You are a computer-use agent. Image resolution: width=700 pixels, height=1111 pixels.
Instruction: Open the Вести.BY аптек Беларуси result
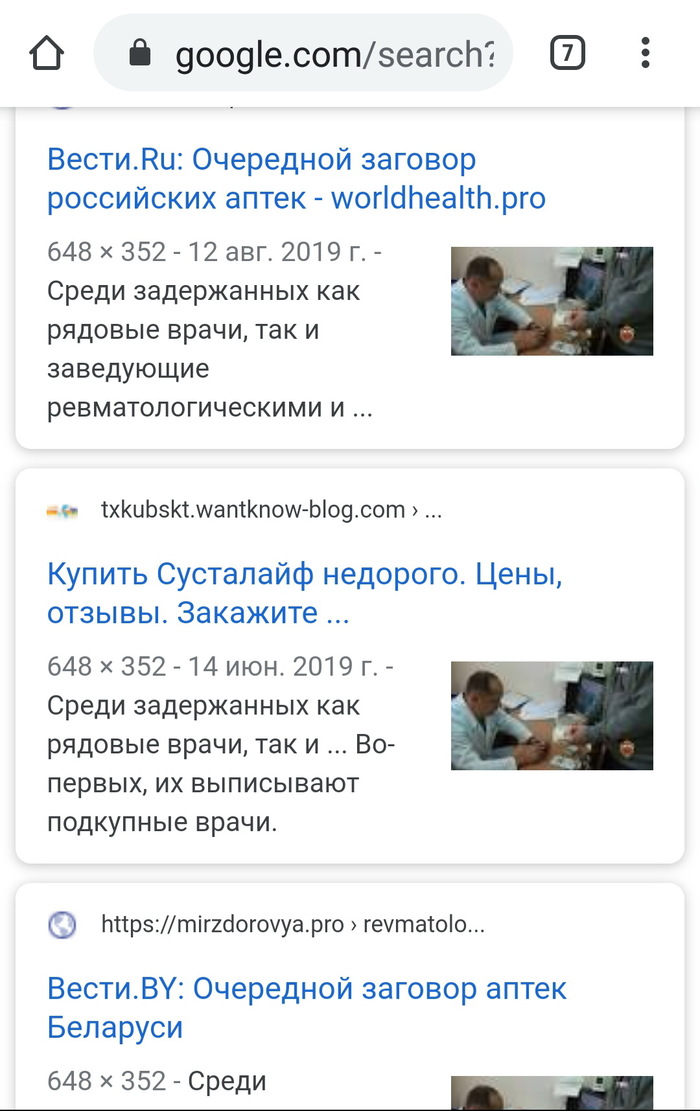306,1007
